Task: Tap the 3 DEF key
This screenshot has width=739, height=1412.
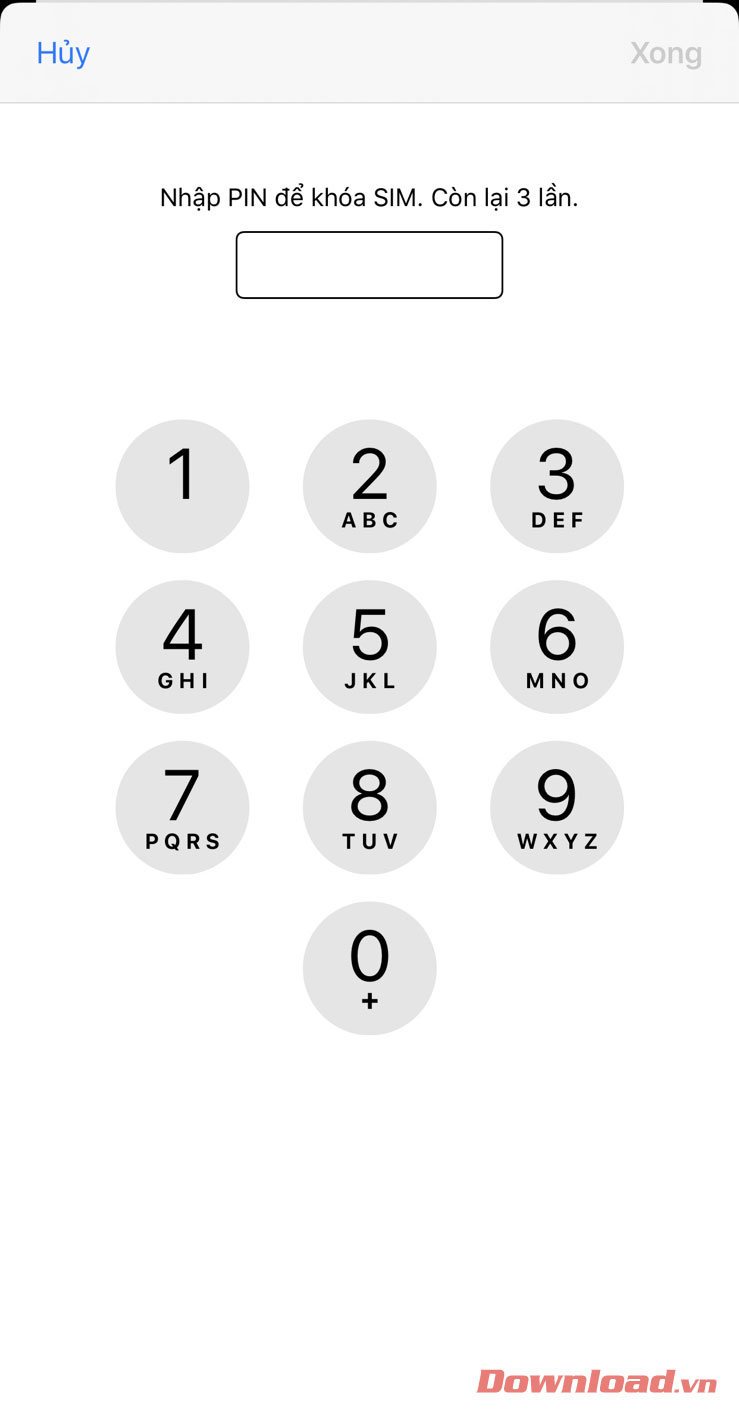Action: coord(556,486)
